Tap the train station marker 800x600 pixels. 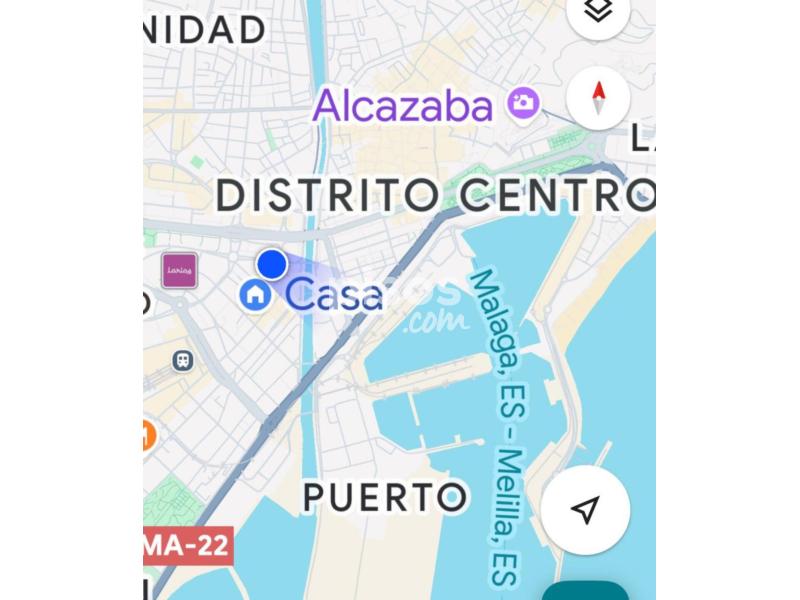pyautogui.click(x=183, y=361)
